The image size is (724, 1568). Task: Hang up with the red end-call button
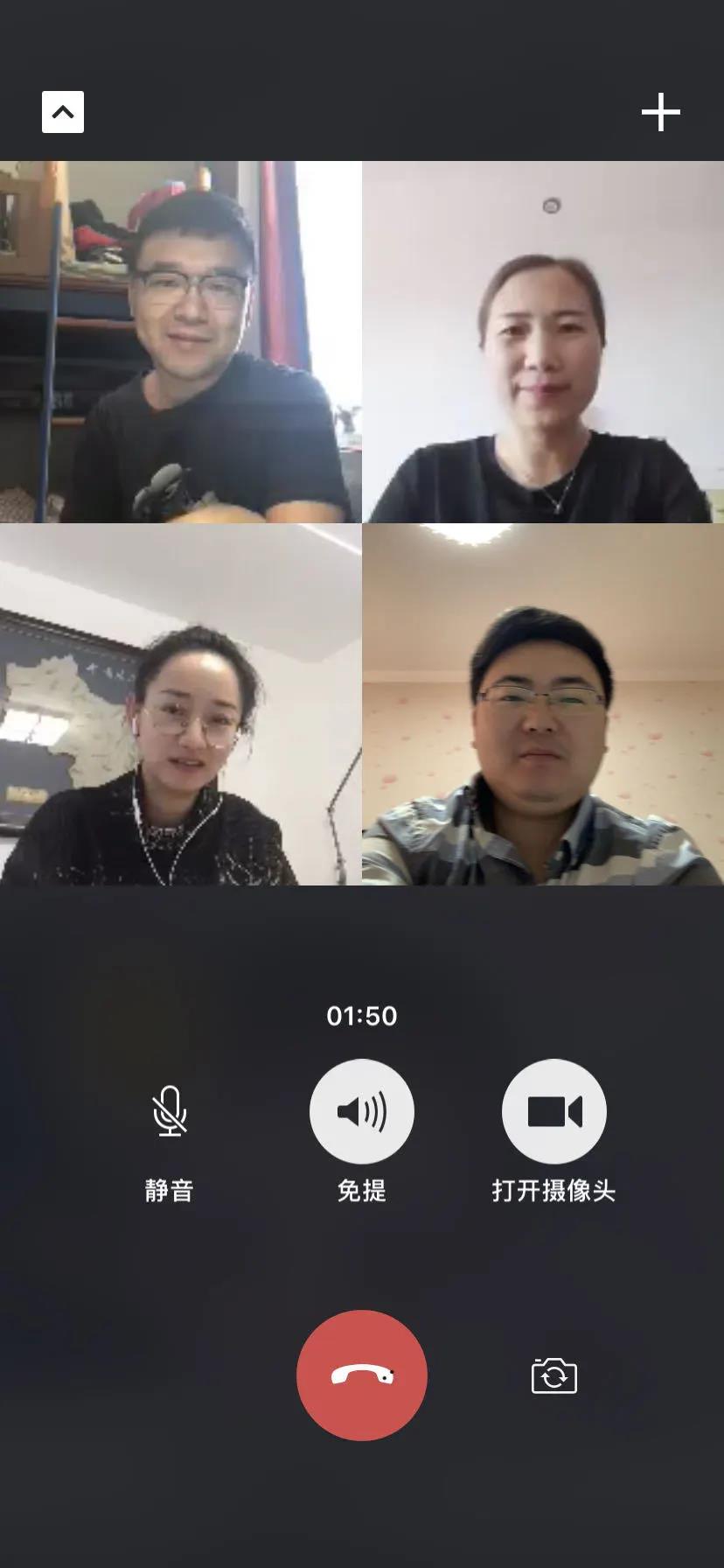[x=361, y=1375]
